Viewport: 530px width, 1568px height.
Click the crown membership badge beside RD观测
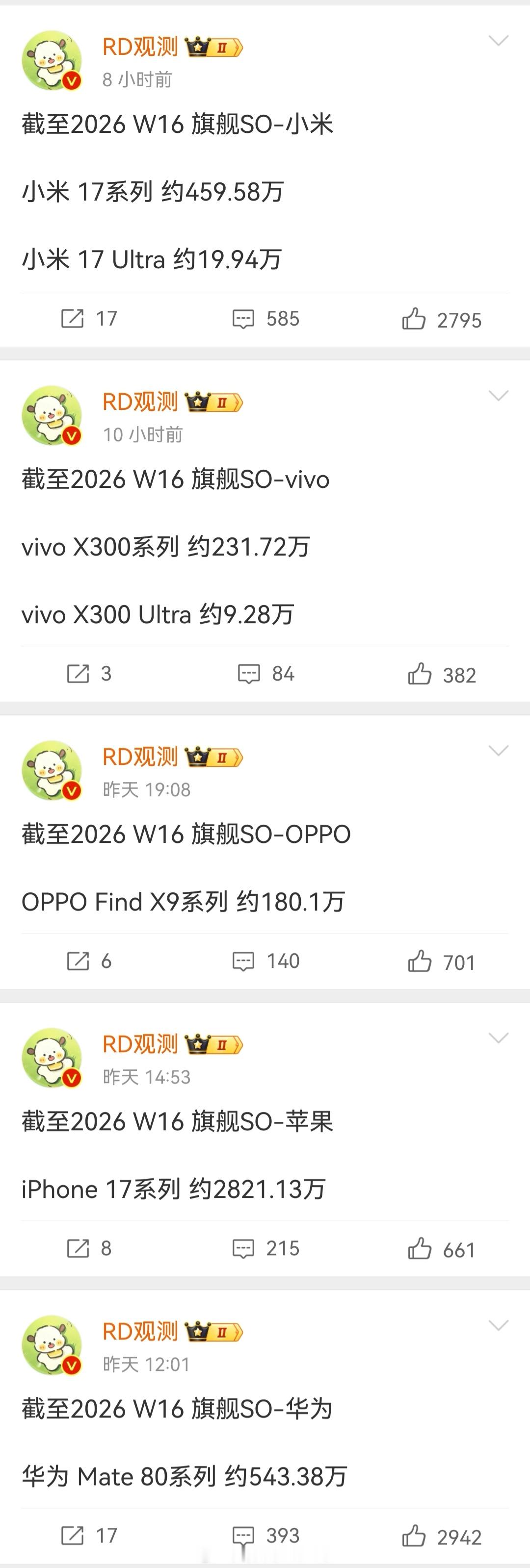pyautogui.click(x=198, y=45)
